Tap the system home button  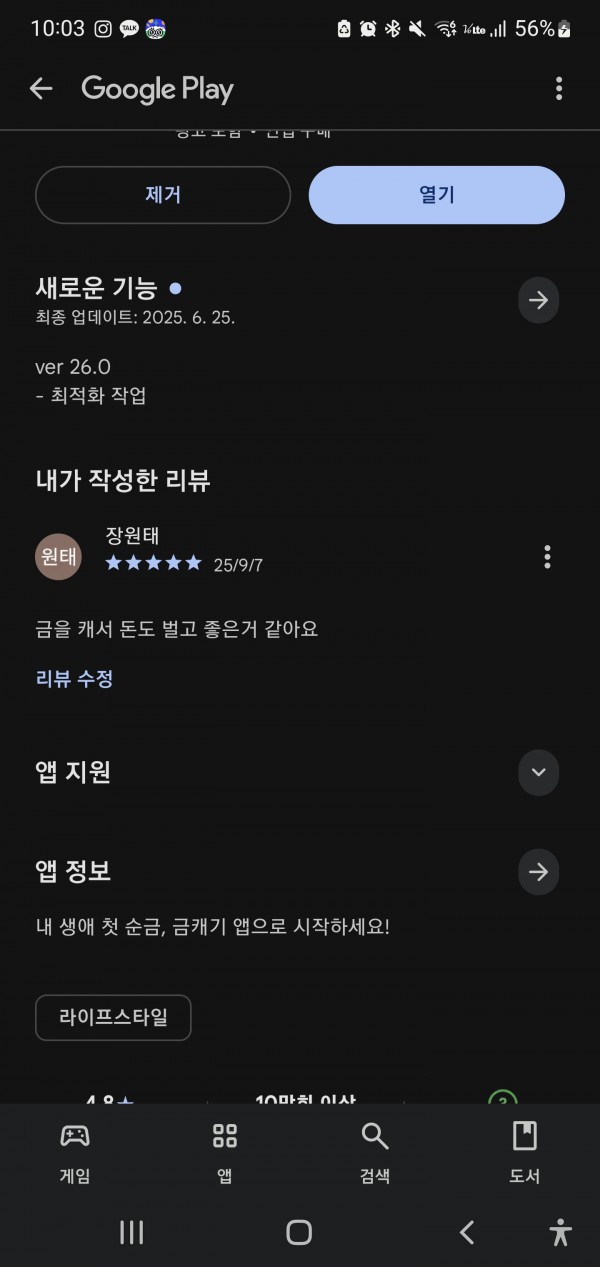299,1233
